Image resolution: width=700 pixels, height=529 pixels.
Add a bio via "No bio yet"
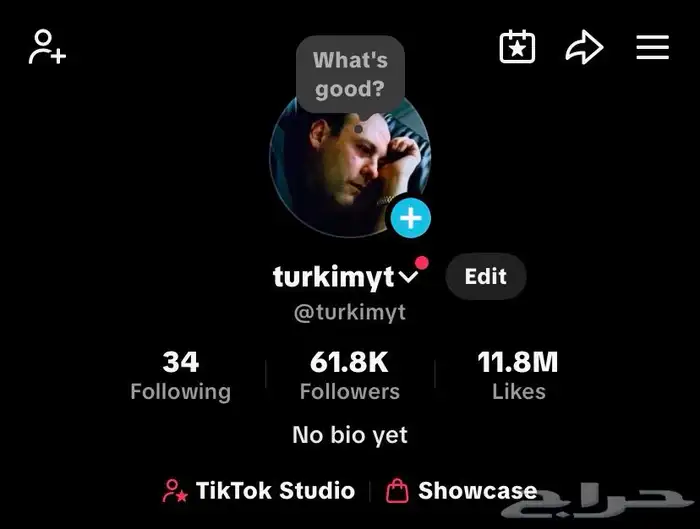(349, 435)
